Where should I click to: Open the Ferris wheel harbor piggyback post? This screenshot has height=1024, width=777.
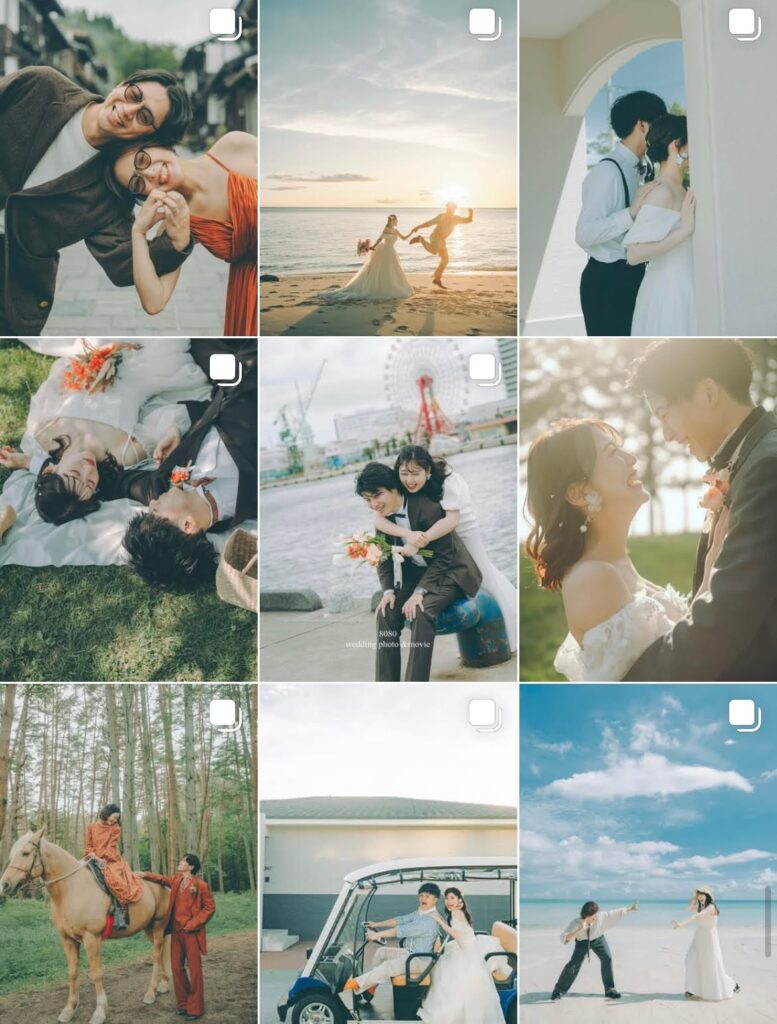pyautogui.click(x=388, y=510)
